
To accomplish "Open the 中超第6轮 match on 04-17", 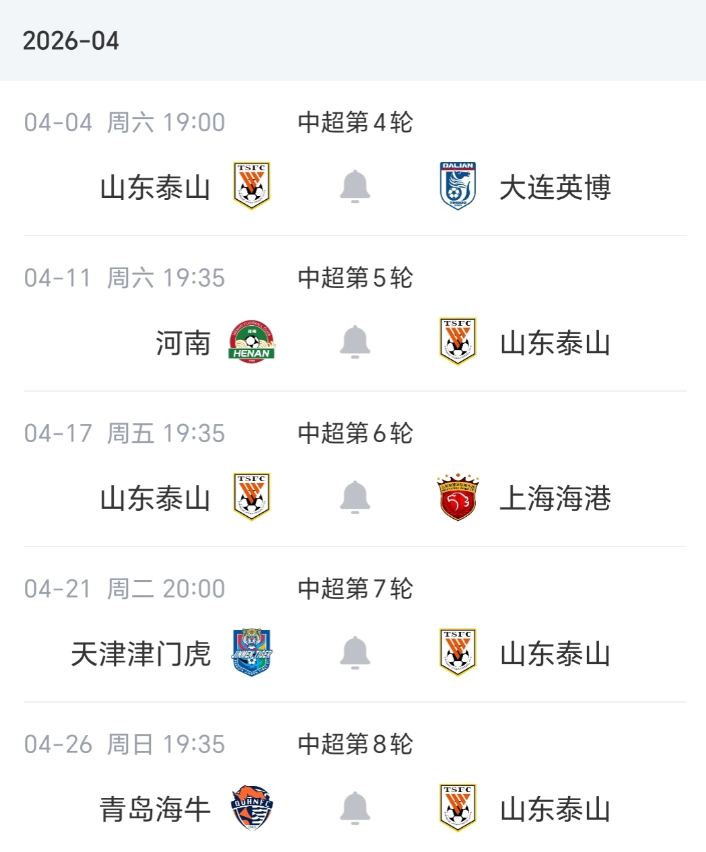I will (x=355, y=433).
